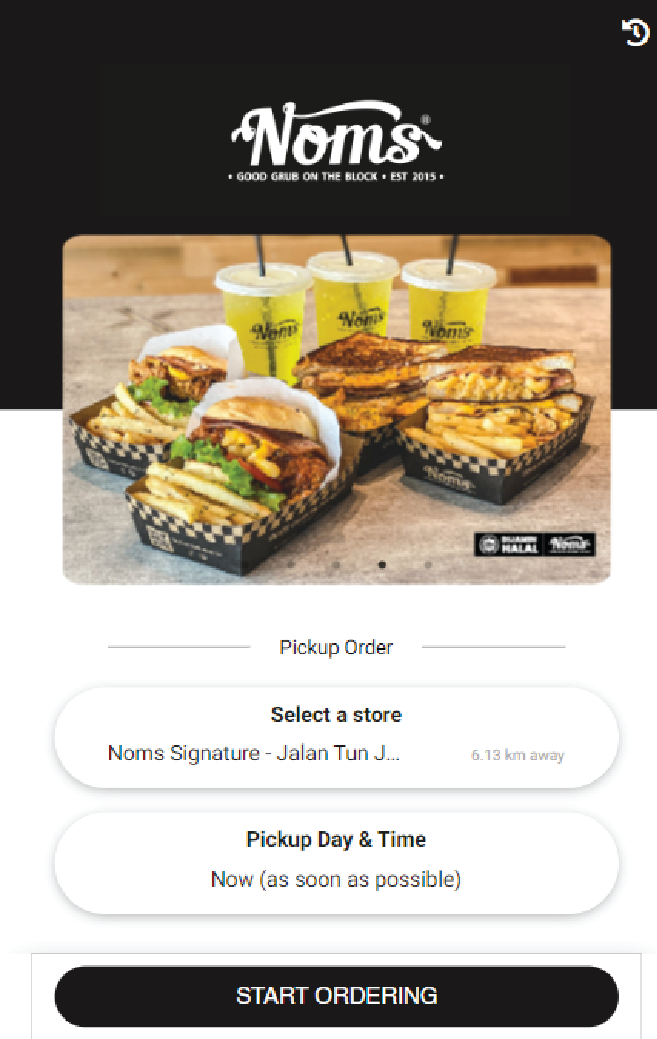Open the order history icon
This screenshot has width=657, height=1039.
[636, 33]
